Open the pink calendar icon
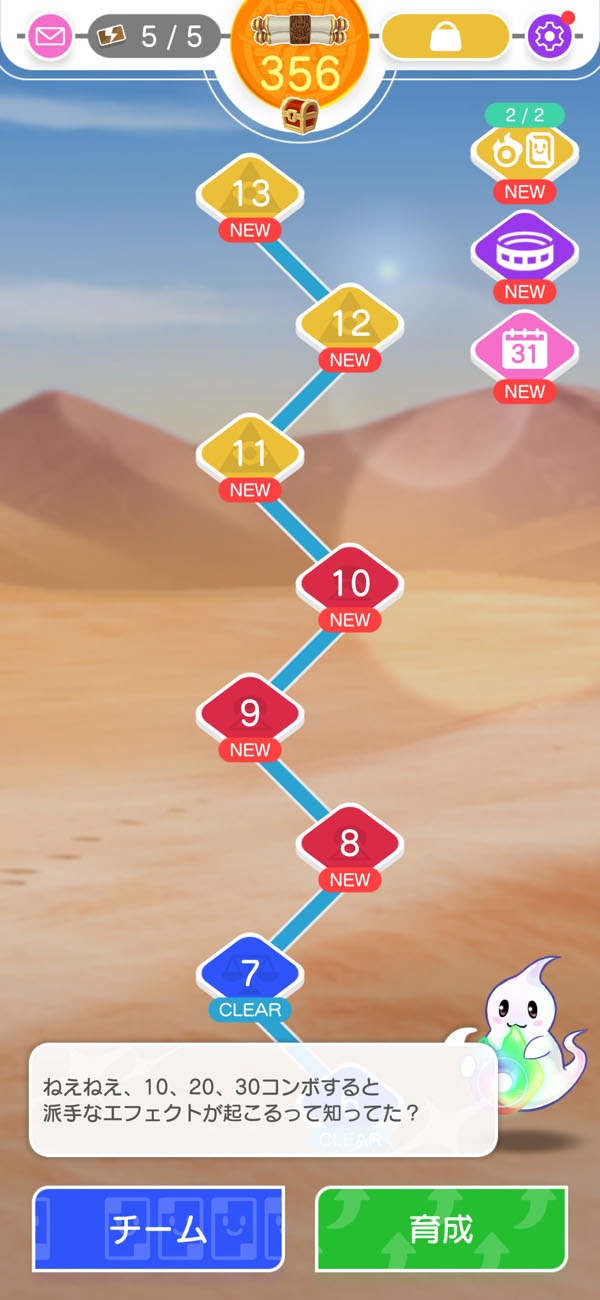This screenshot has height=1300, width=600. pyautogui.click(x=525, y=351)
